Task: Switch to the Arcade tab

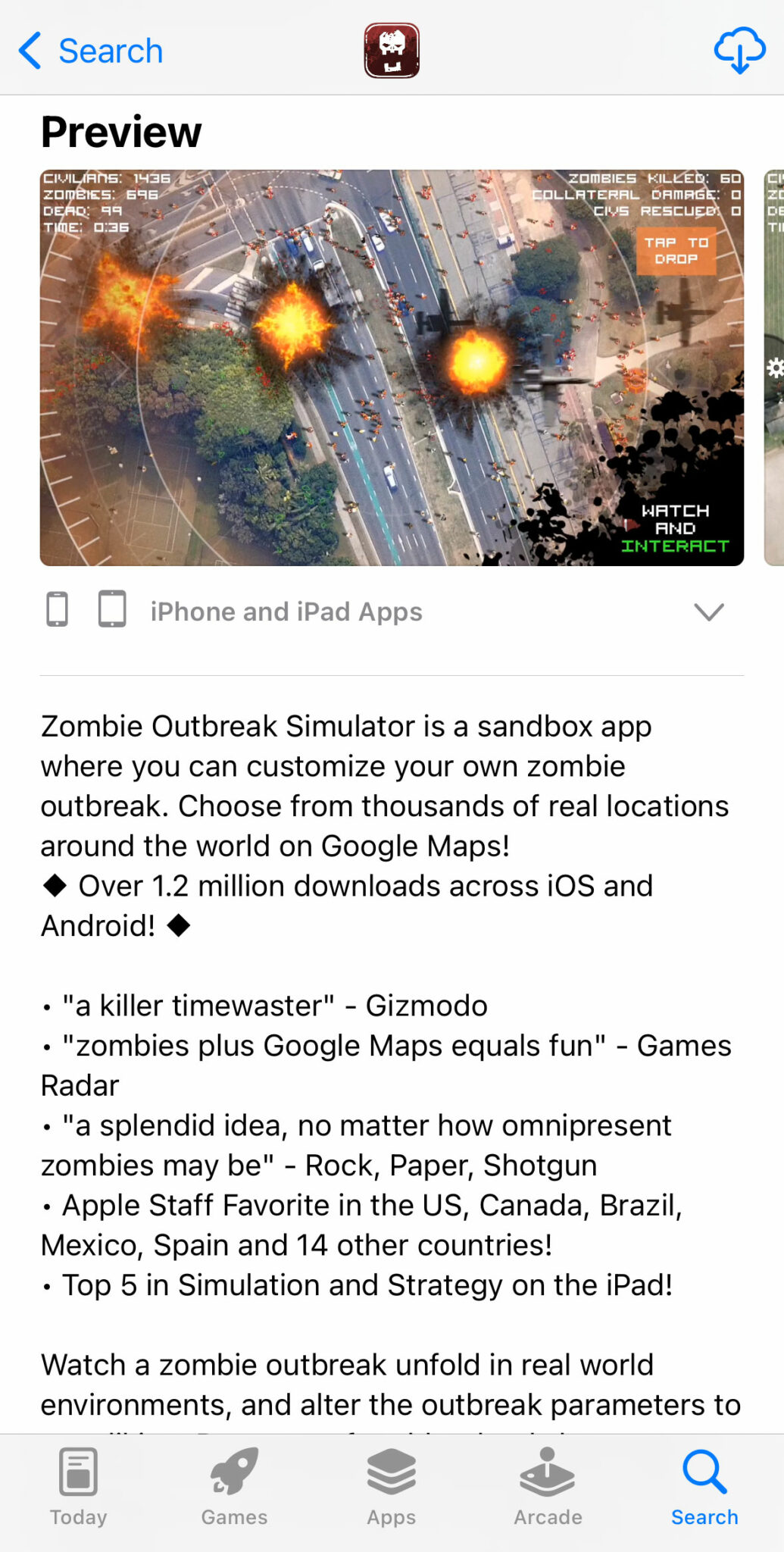Action: [x=548, y=1486]
